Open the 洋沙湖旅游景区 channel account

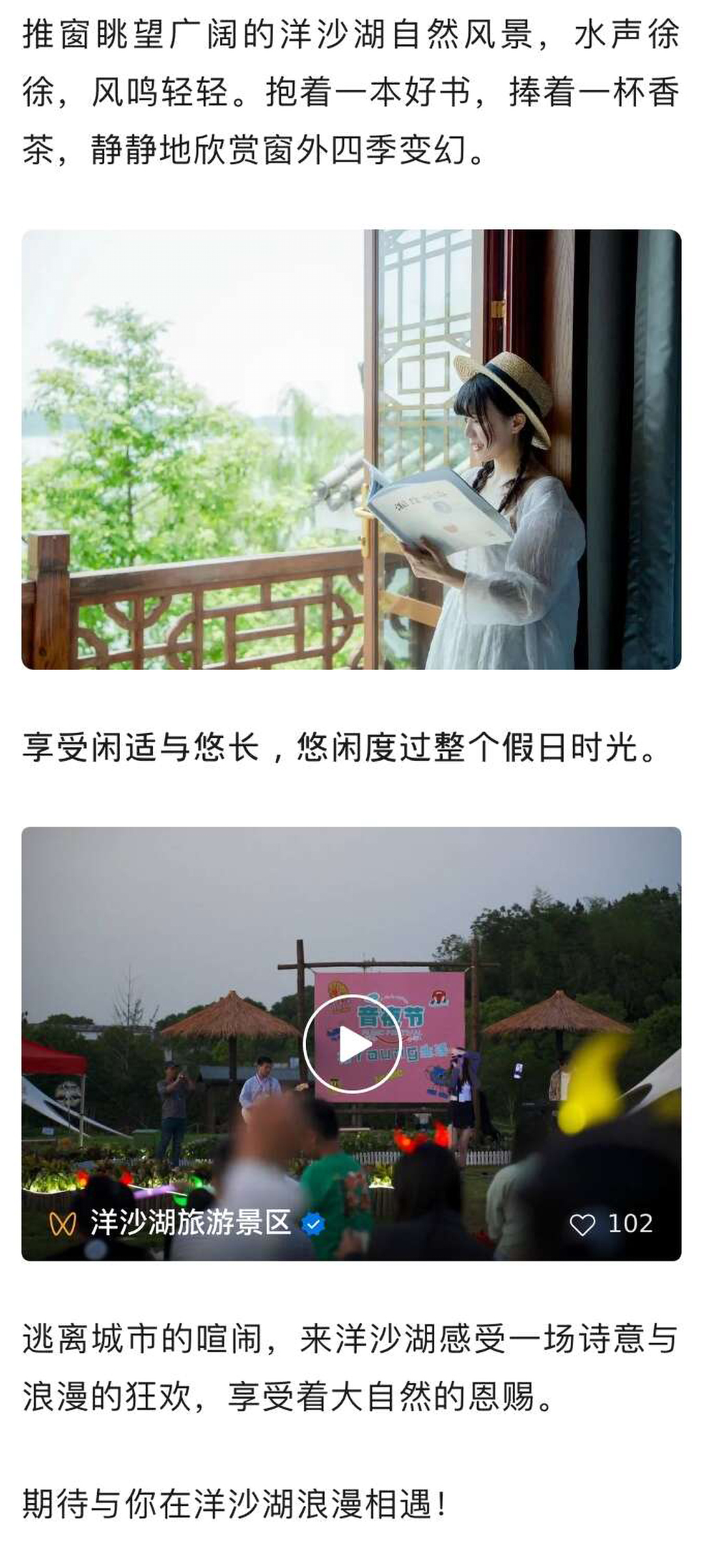coord(190,1223)
